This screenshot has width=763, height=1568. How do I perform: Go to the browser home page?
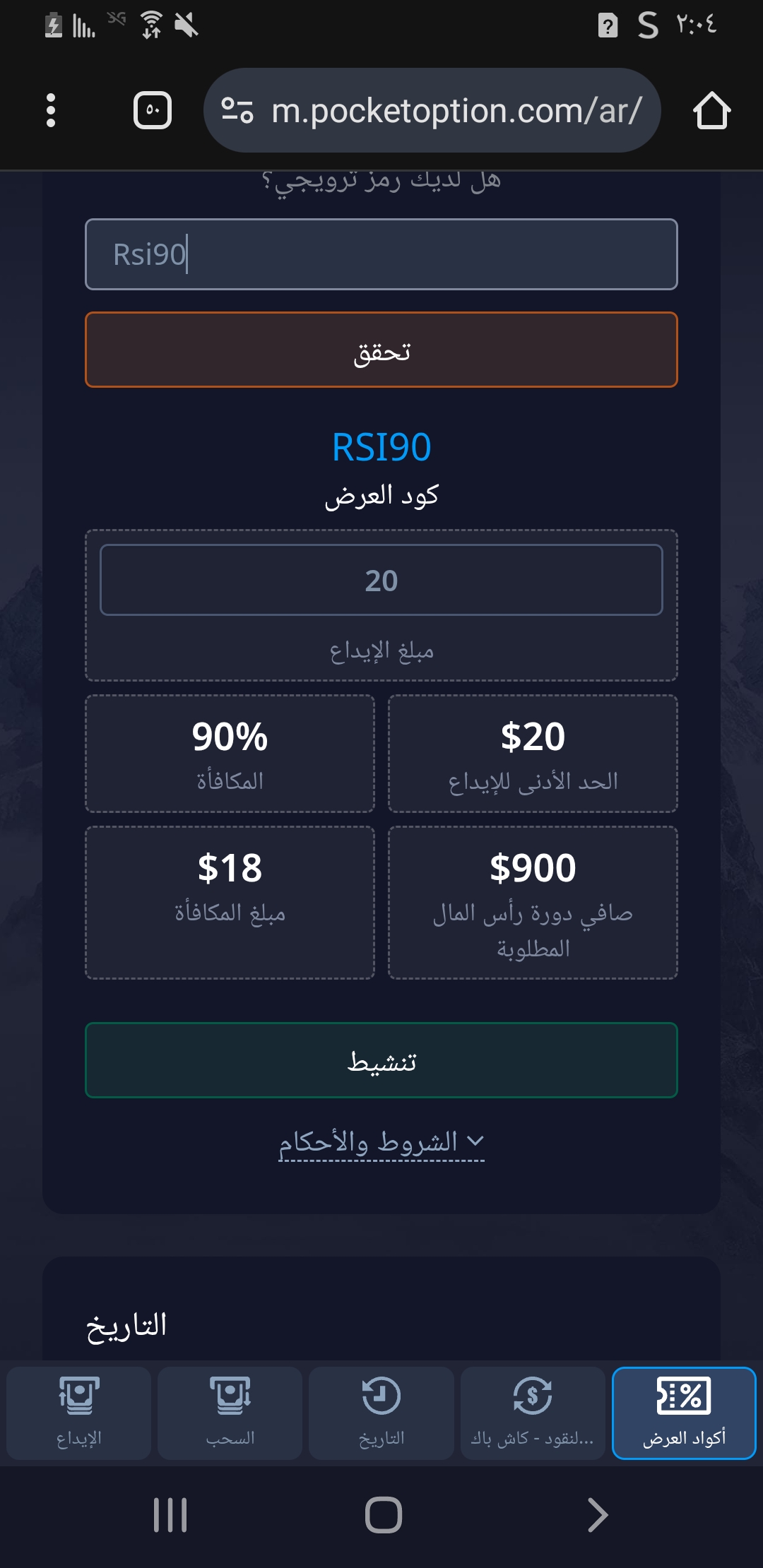click(711, 110)
